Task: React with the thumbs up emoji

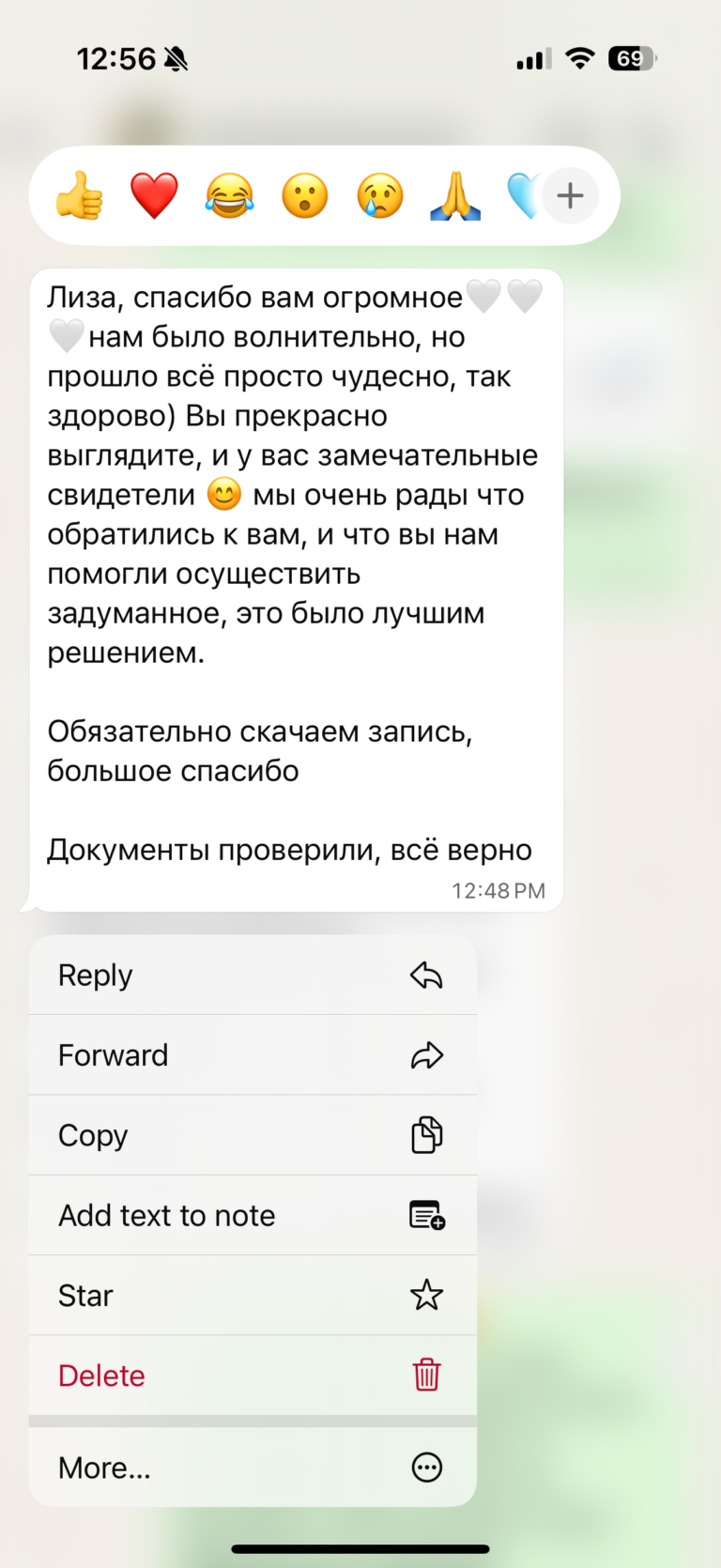Action: point(81,195)
